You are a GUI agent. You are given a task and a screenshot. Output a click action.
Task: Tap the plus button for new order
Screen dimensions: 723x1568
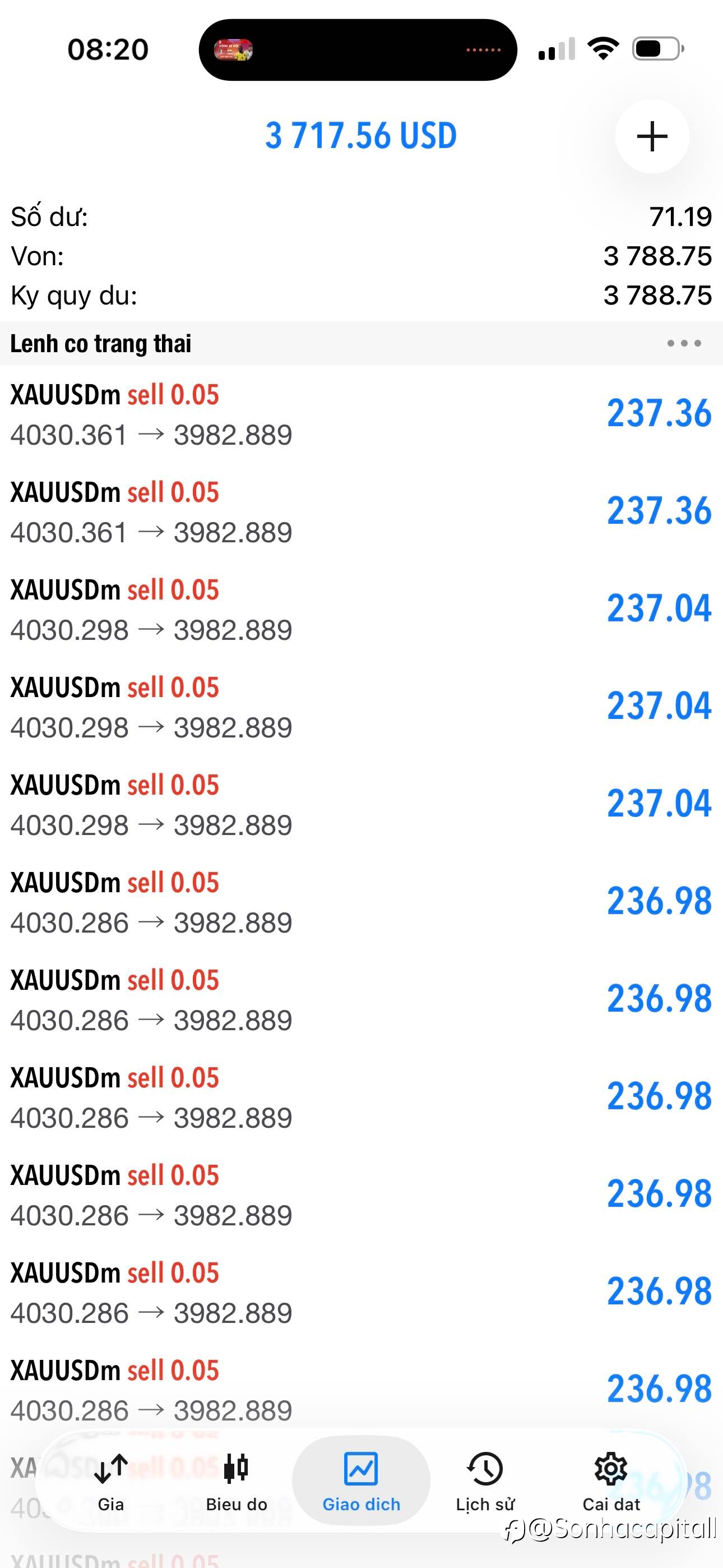tap(652, 136)
